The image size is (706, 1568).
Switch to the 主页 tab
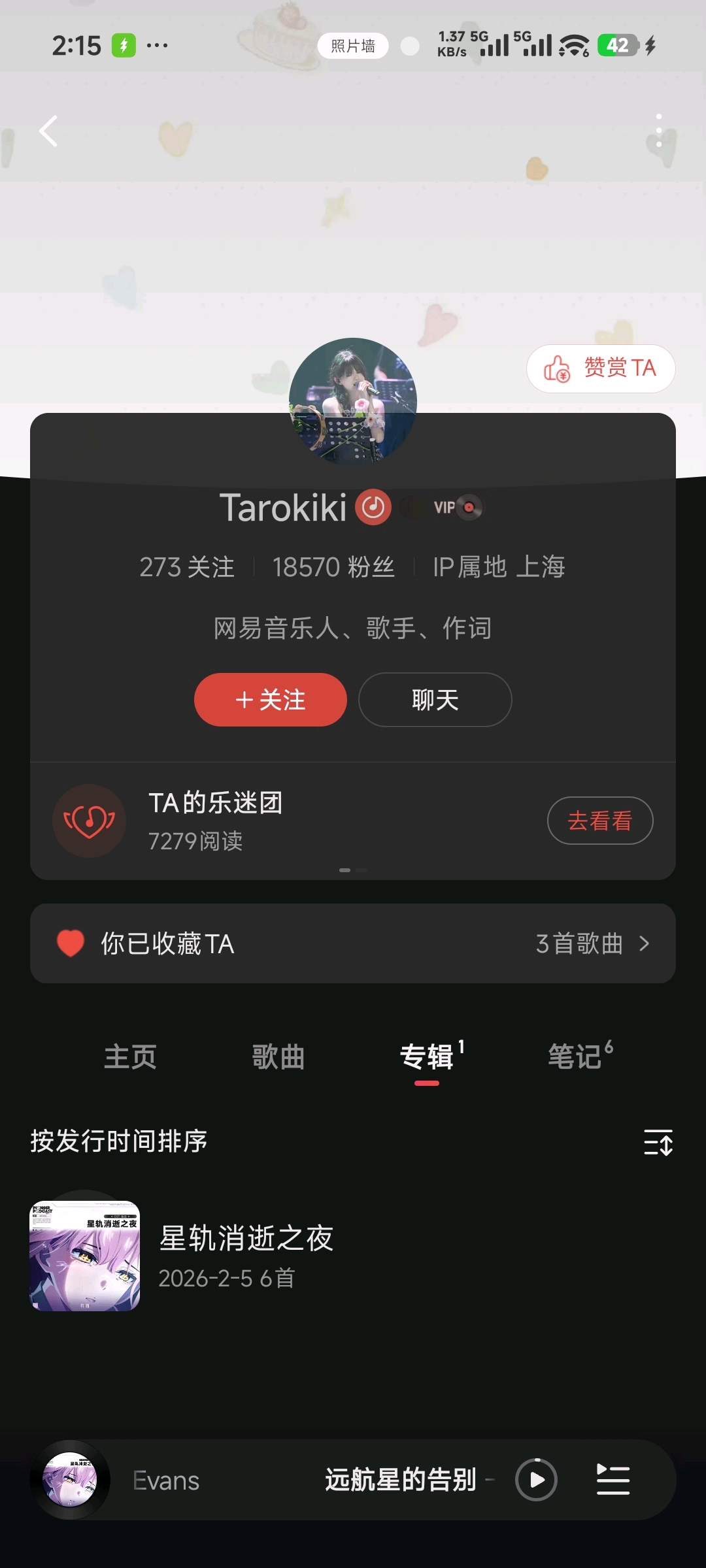click(130, 1056)
